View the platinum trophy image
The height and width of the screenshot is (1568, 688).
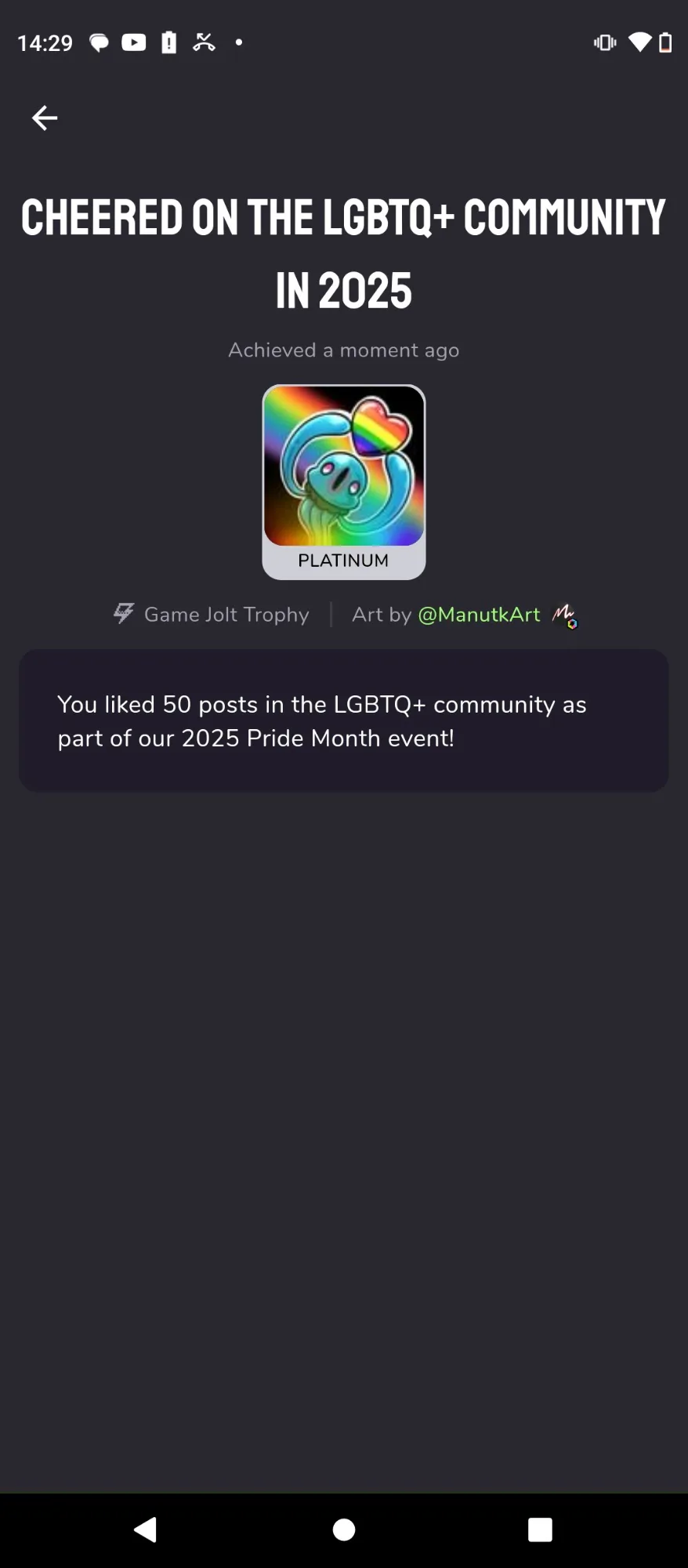point(344,466)
